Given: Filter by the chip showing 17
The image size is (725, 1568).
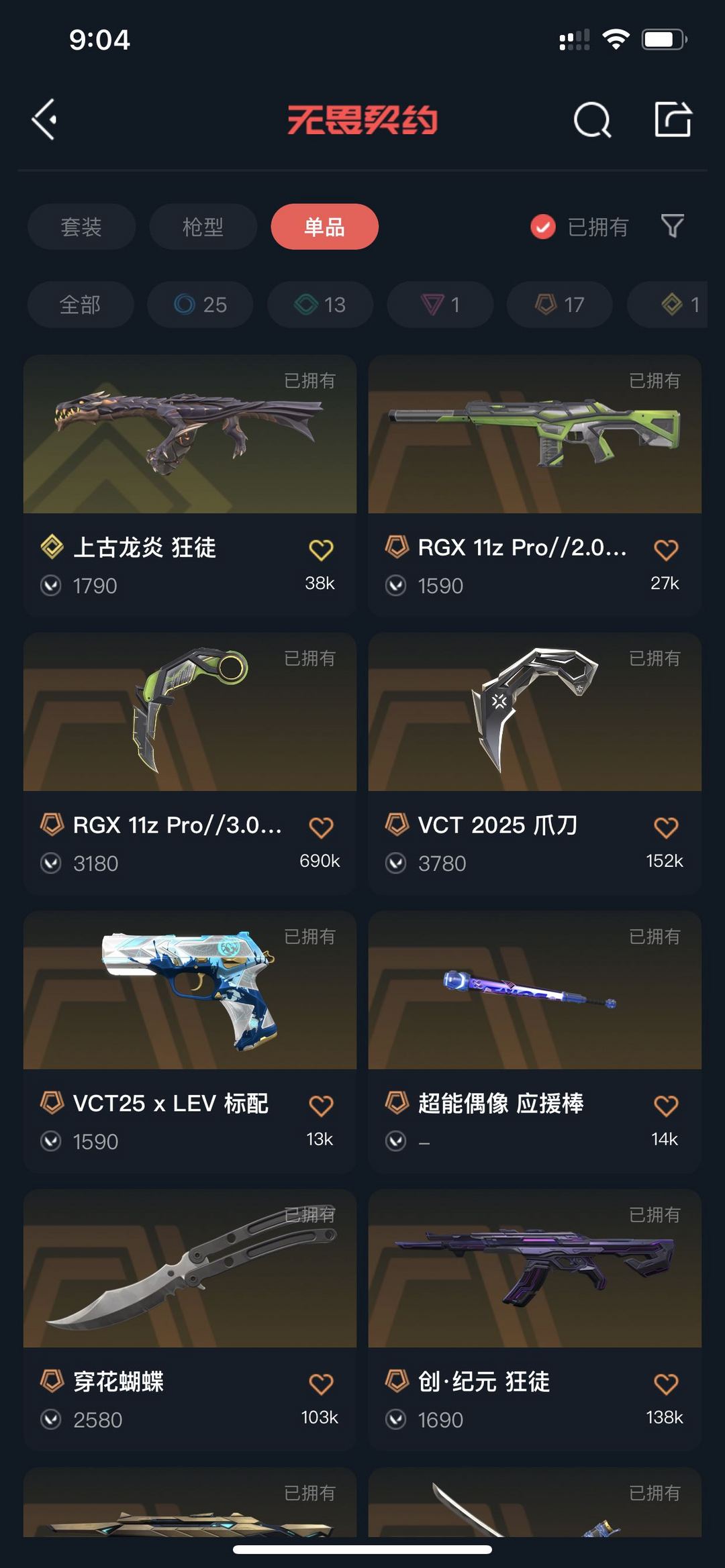Looking at the screenshot, I should pyautogui.click(x=560, y=305).
